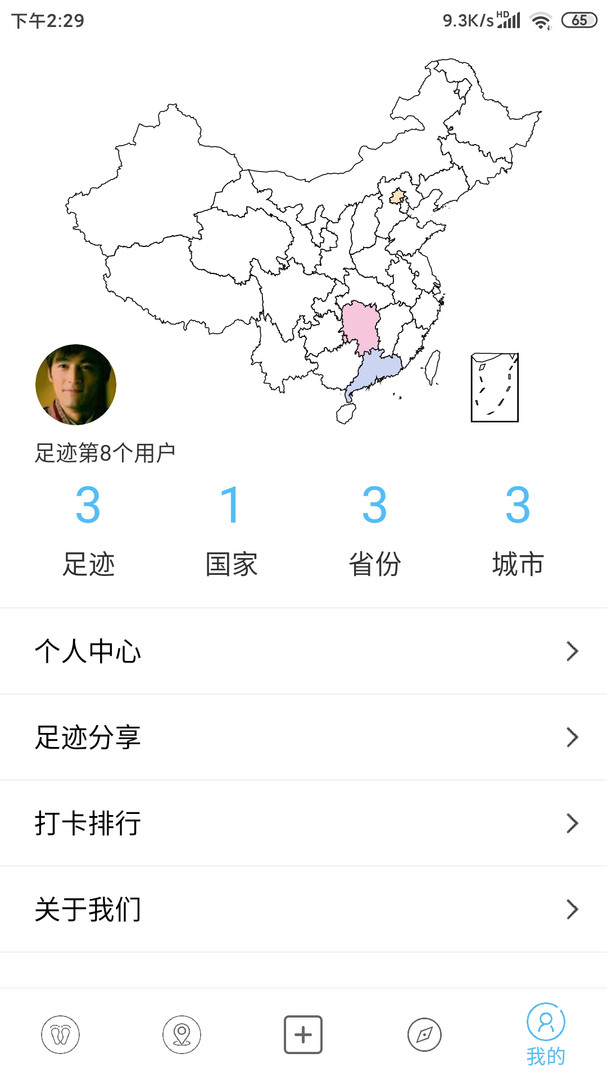Open 足迹分享 (footprint sharing)
This screenshot has height=1080, width=607.
point(303,738)
